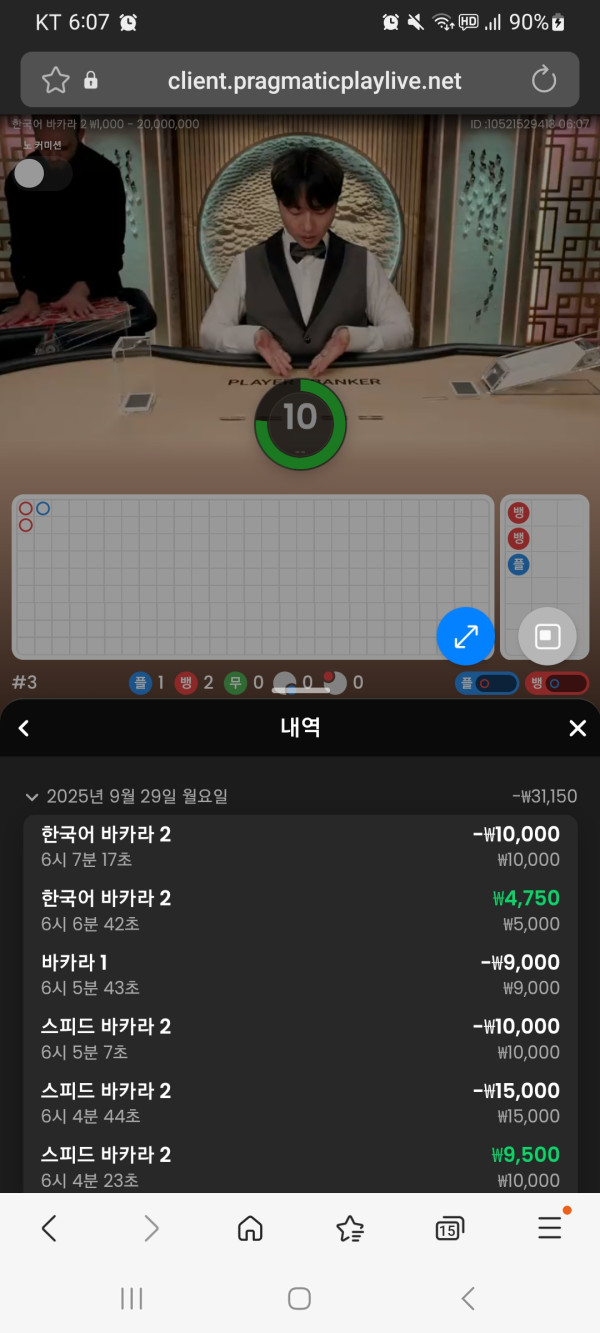Tap the round gray stop button
Image resolution: width=600 pixels, height=1333 pixels.
pyautogui.click(x=547, y=636)
